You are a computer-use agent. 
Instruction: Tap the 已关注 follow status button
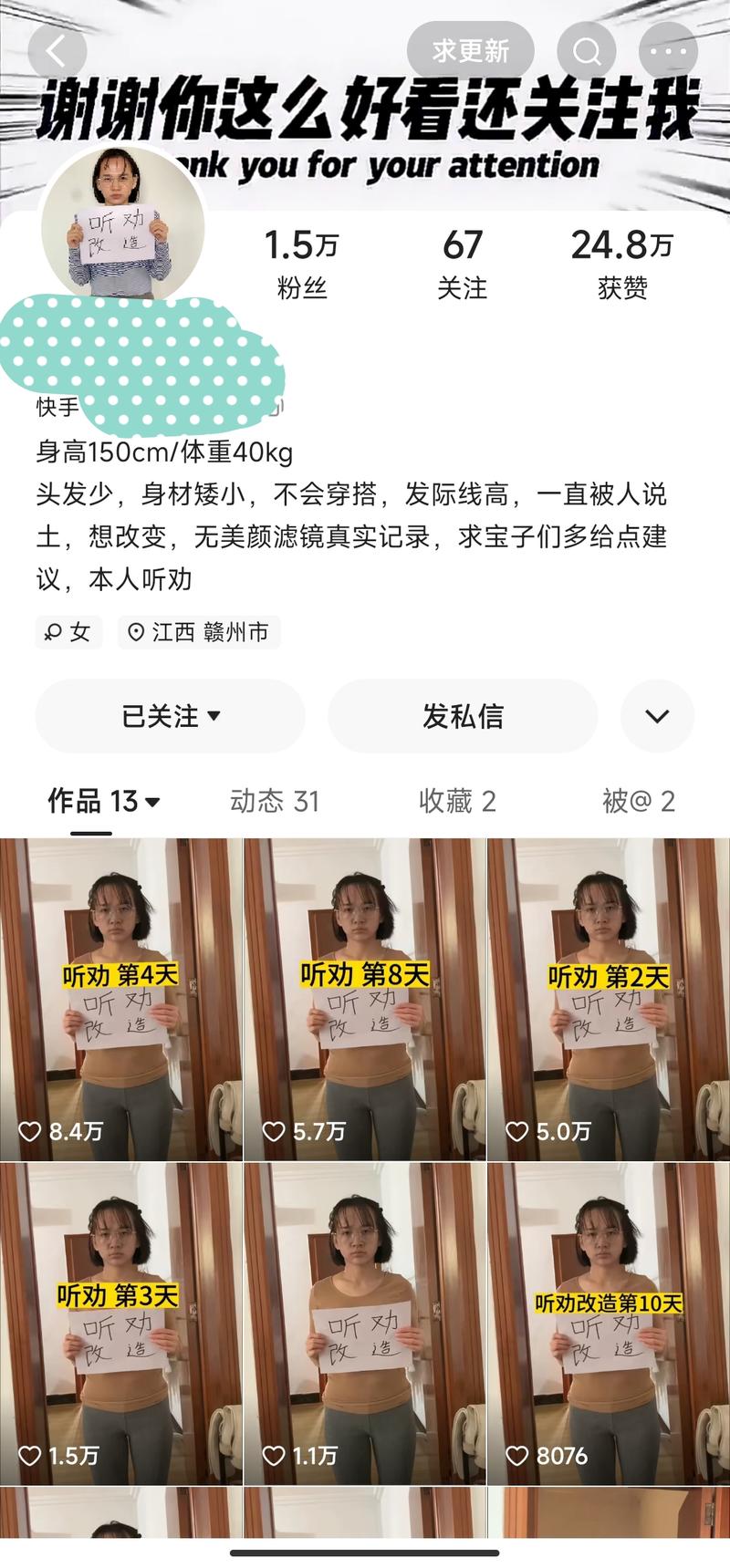coord(171,716)
